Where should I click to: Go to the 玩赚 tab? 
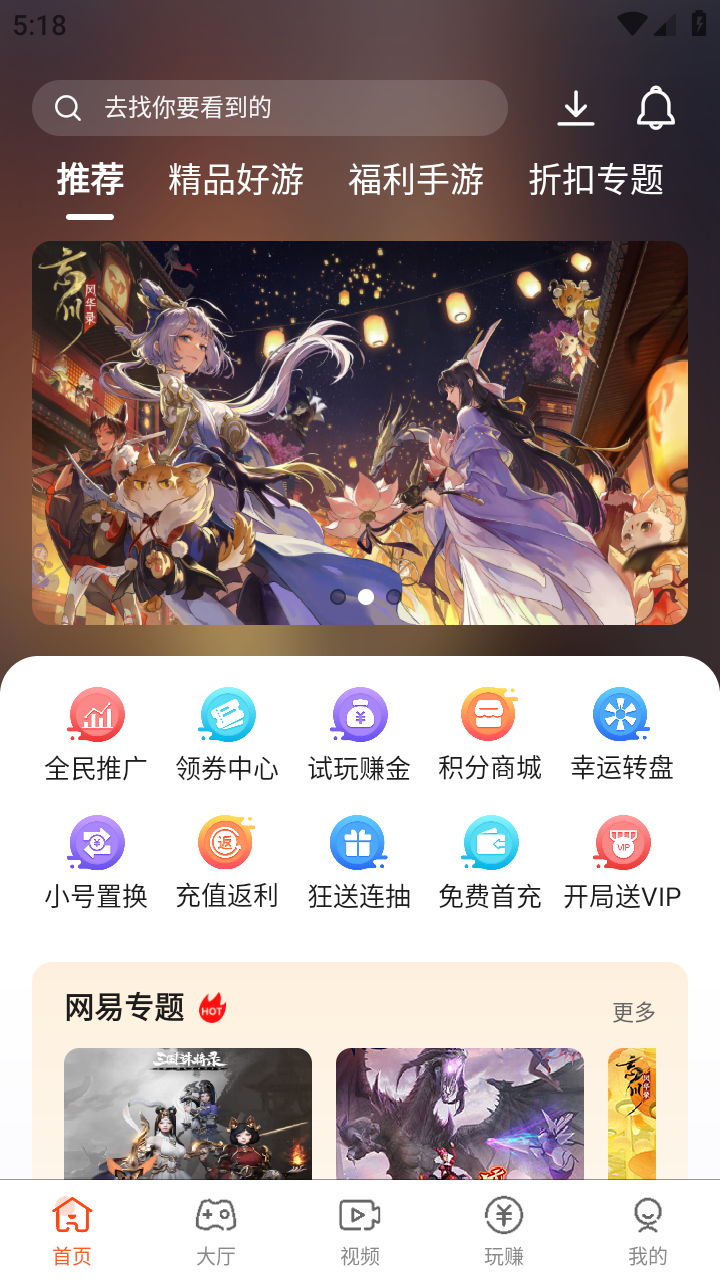504,1231
